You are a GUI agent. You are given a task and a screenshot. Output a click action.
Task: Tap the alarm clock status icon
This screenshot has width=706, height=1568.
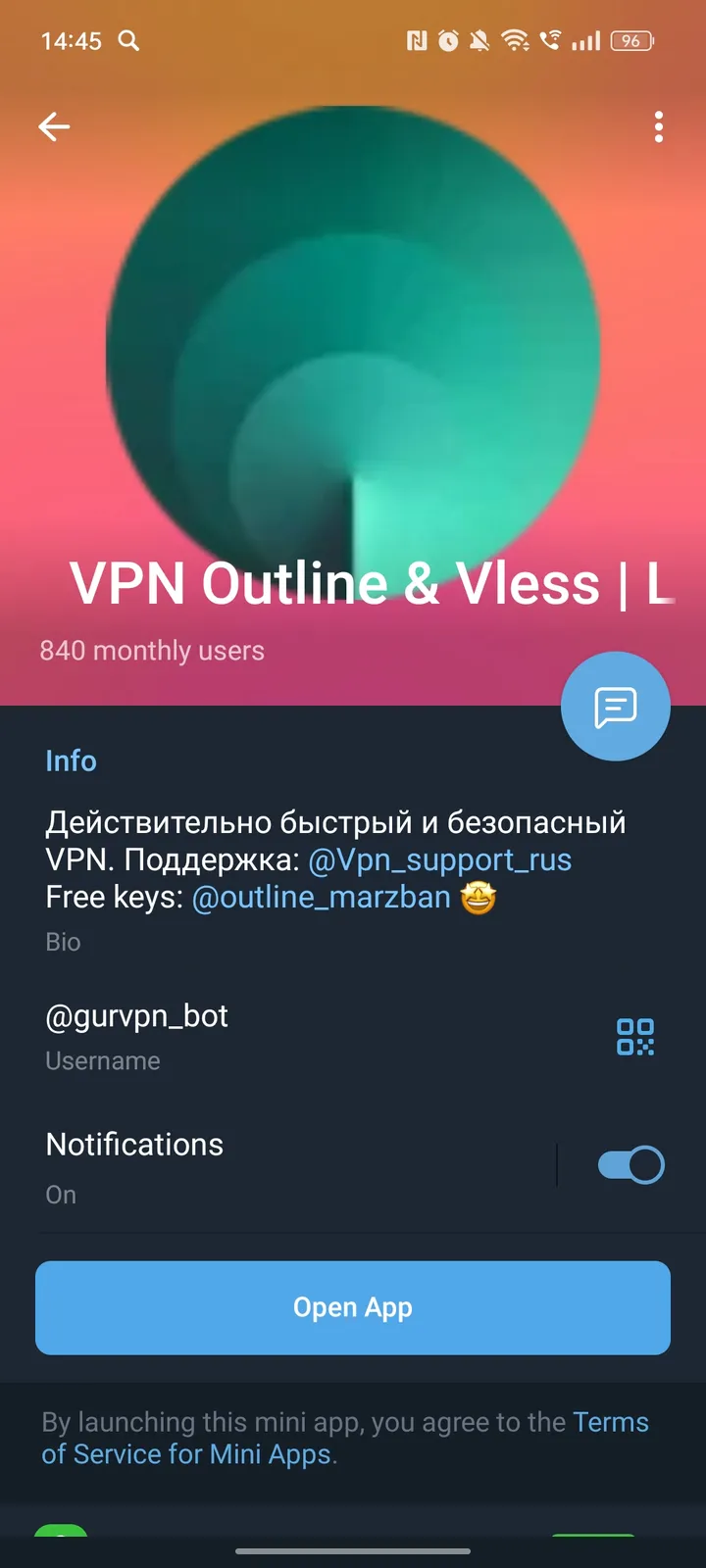pos(450,40)
